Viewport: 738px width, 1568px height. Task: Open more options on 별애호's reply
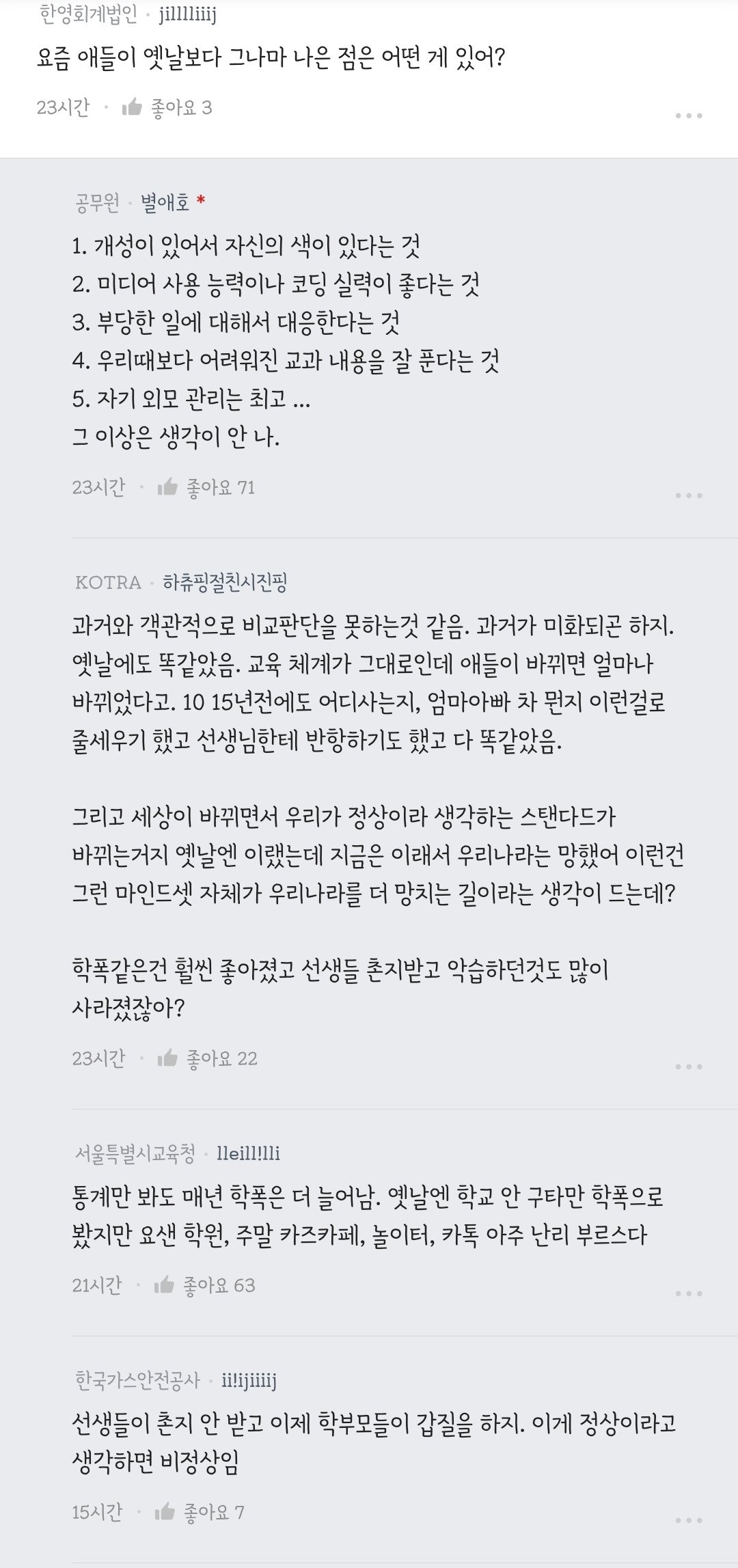click(x=688, y=495)
